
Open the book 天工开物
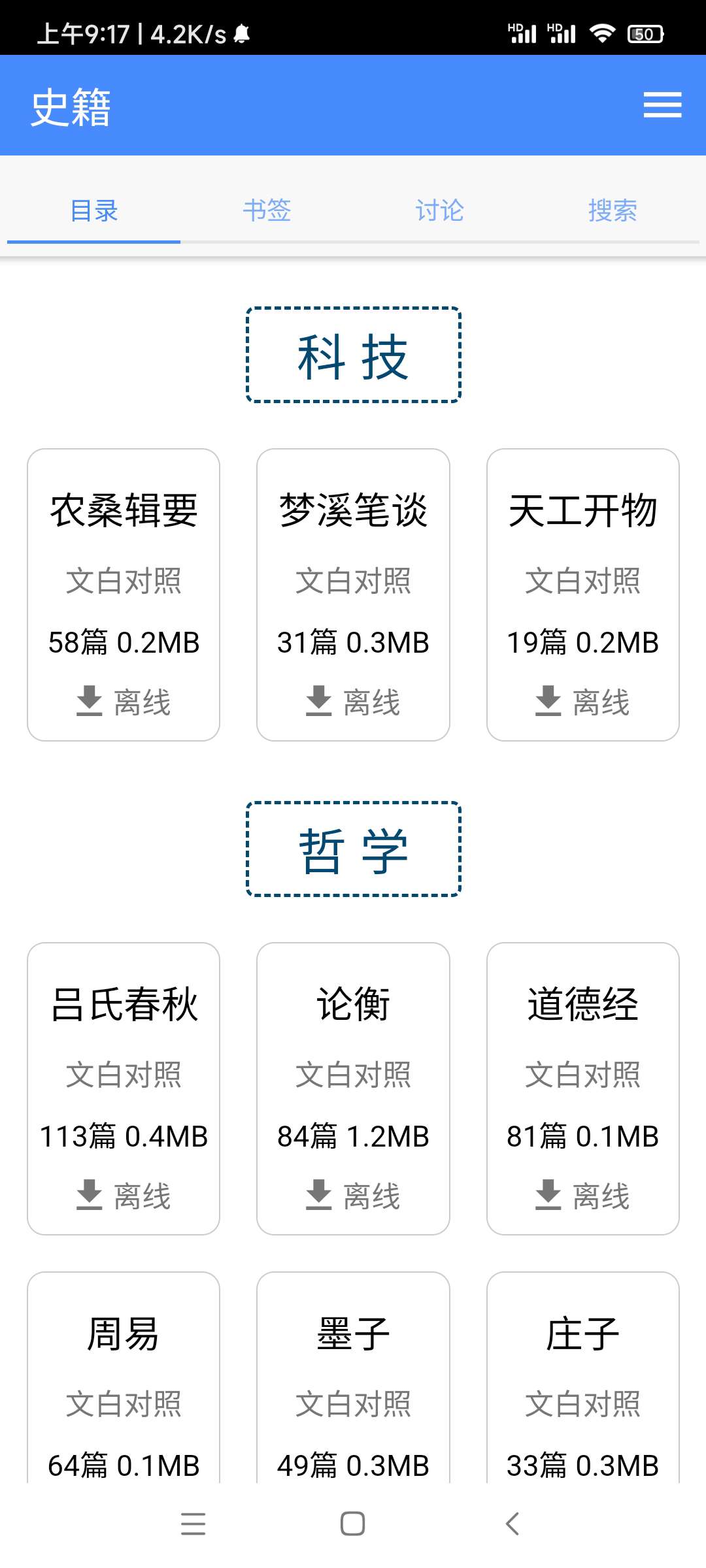582,511
